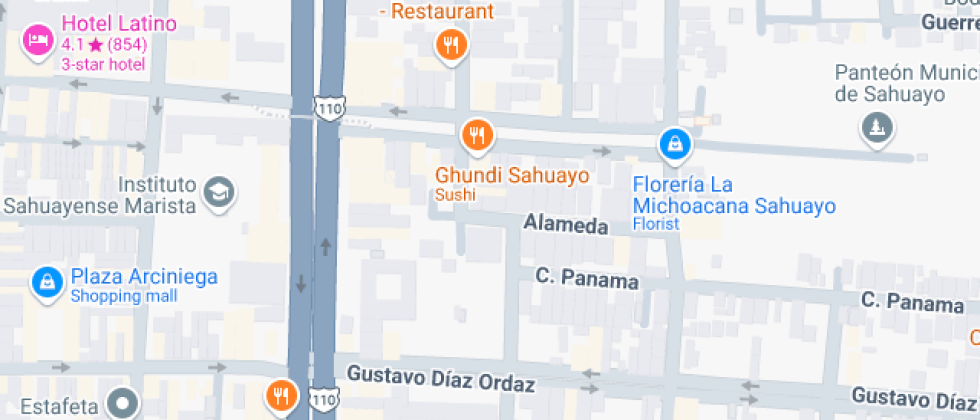Tap Florería La Michoacana Sahuayo pin
Screen dimensions: 980x420
(x=675, y=144)
